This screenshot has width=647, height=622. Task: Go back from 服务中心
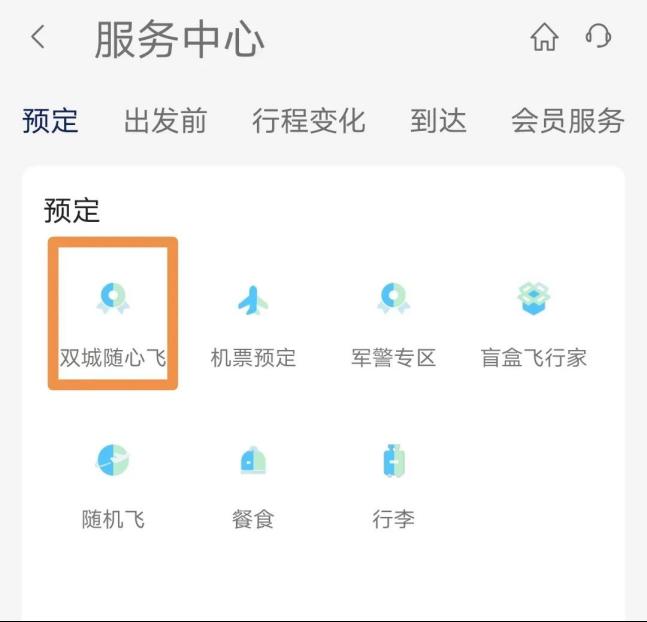point(38,38)
